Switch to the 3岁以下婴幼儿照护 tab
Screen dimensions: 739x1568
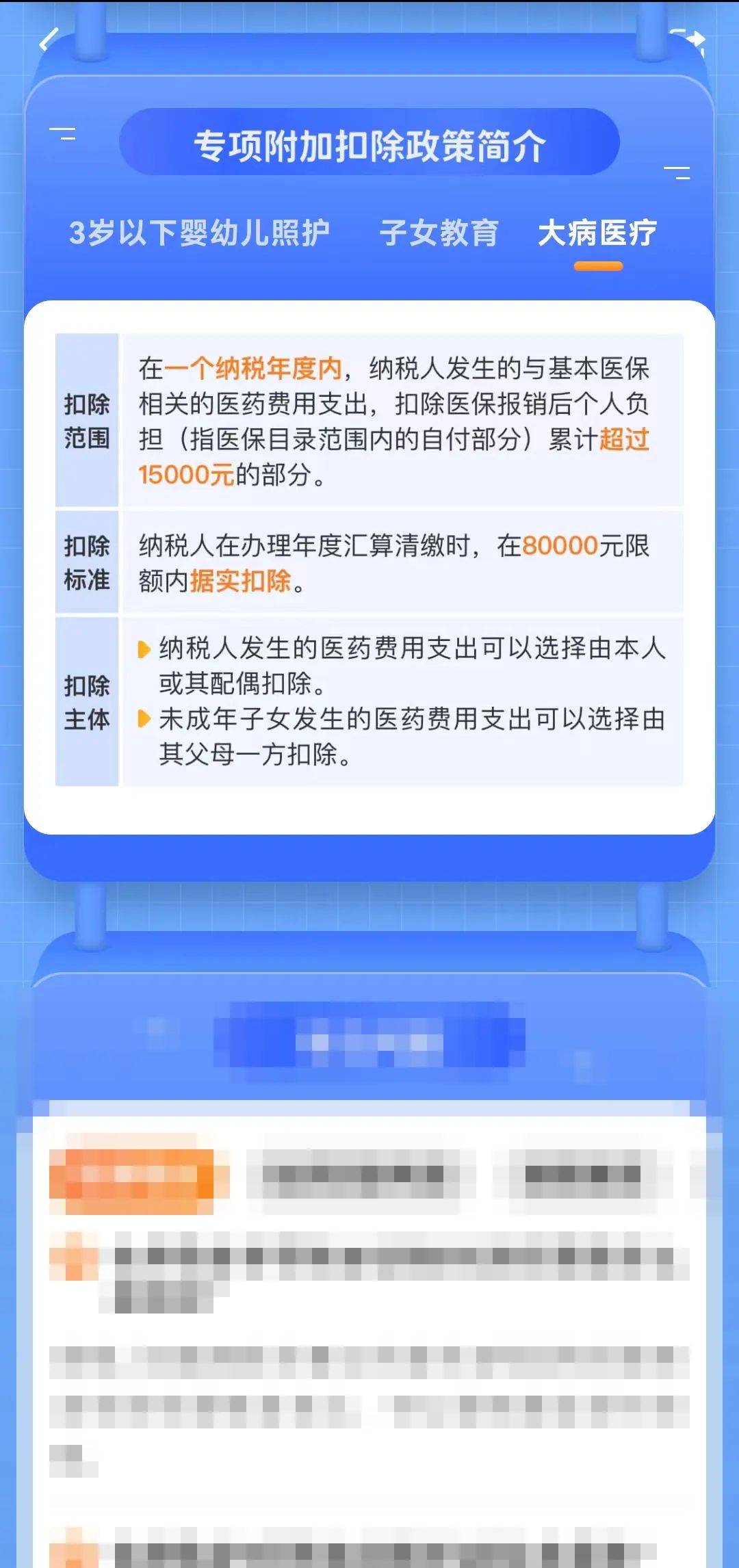click(x=199, y=233)
